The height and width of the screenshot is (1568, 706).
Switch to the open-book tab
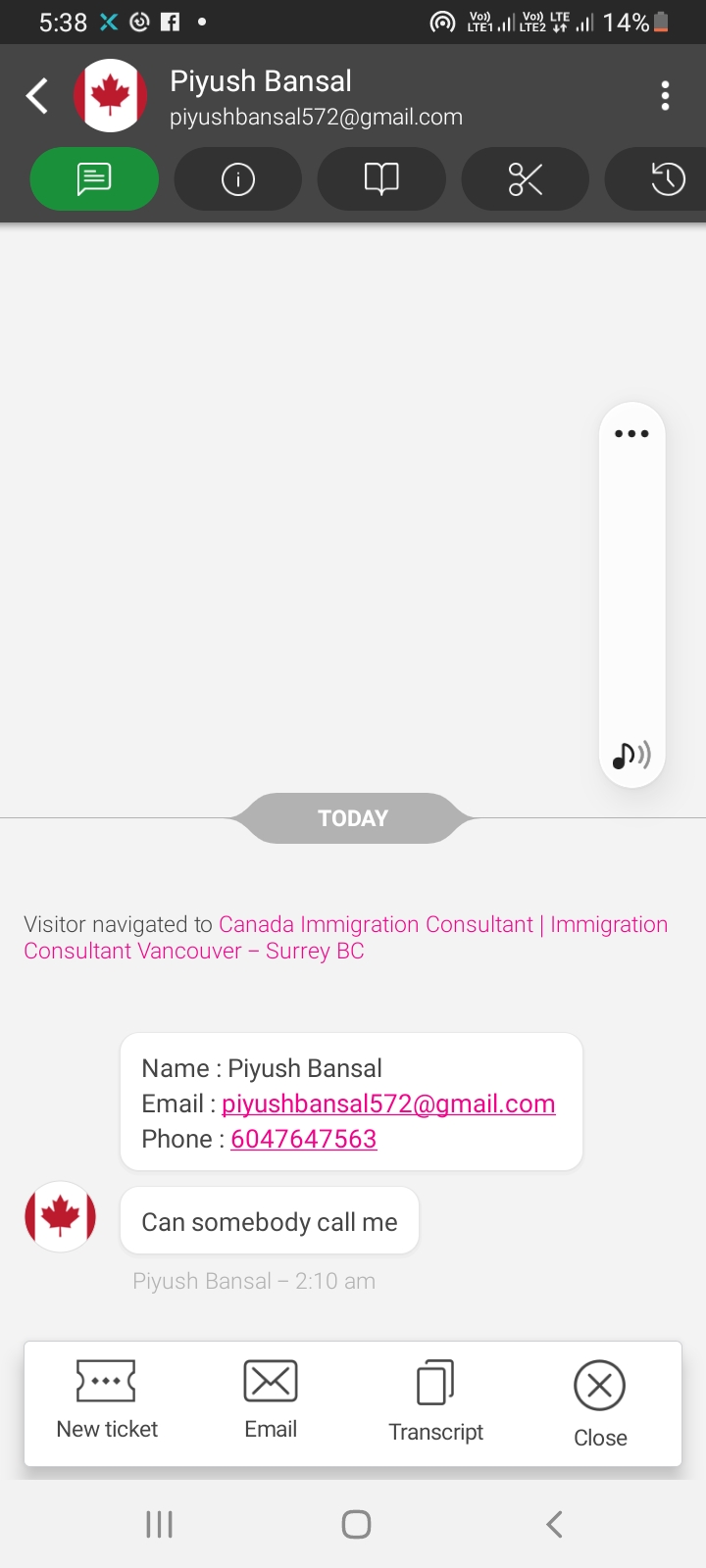coord(381,179)
